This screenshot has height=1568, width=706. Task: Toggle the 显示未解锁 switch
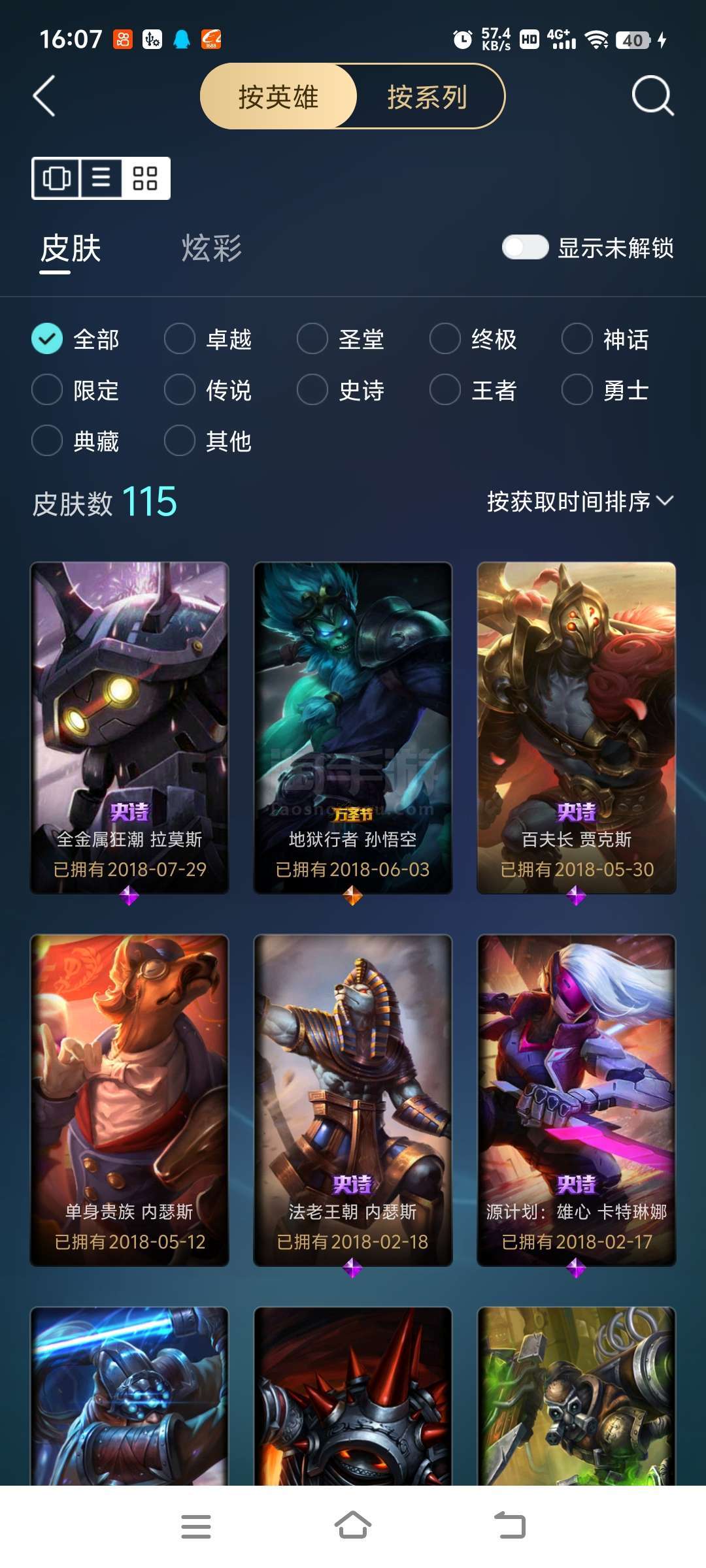525,247
